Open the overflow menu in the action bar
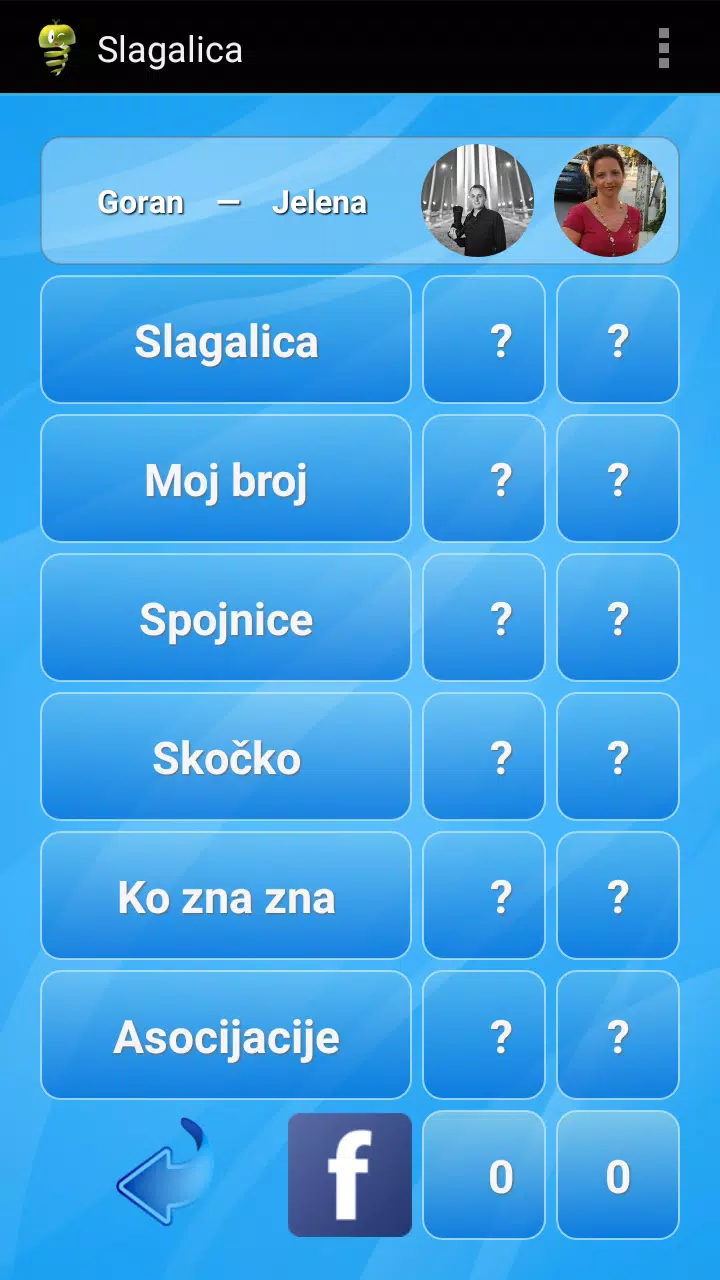720x1280 pixels. click(662, 47)
